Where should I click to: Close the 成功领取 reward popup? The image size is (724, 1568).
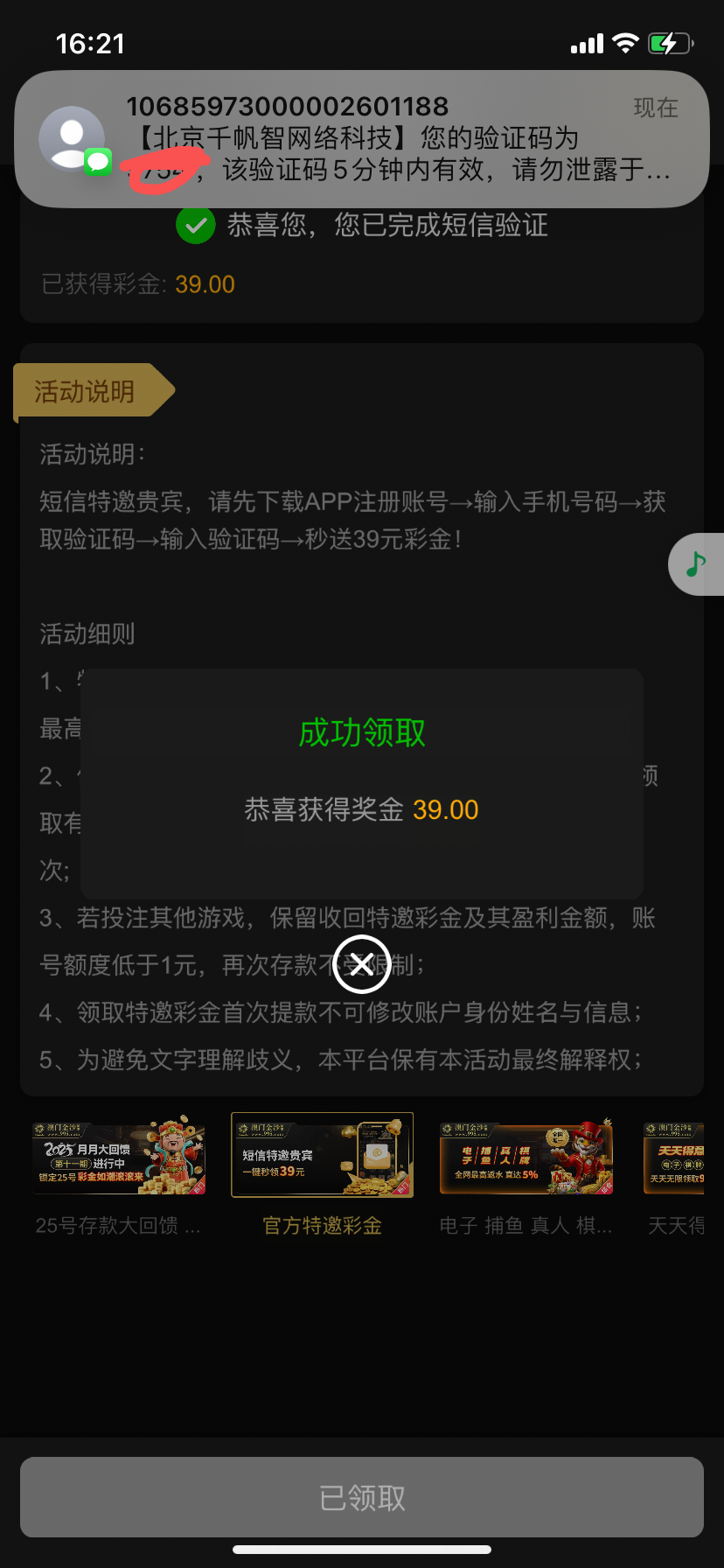tap(362, 963)
